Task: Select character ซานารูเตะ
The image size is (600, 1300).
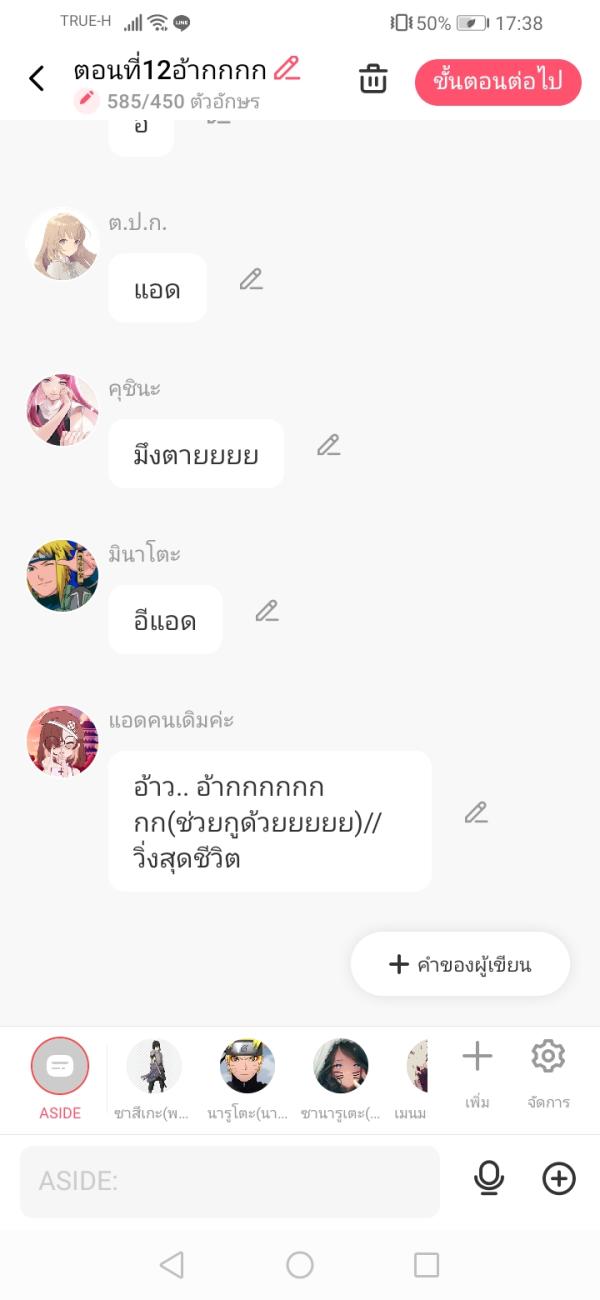Action: point(341,1067)
